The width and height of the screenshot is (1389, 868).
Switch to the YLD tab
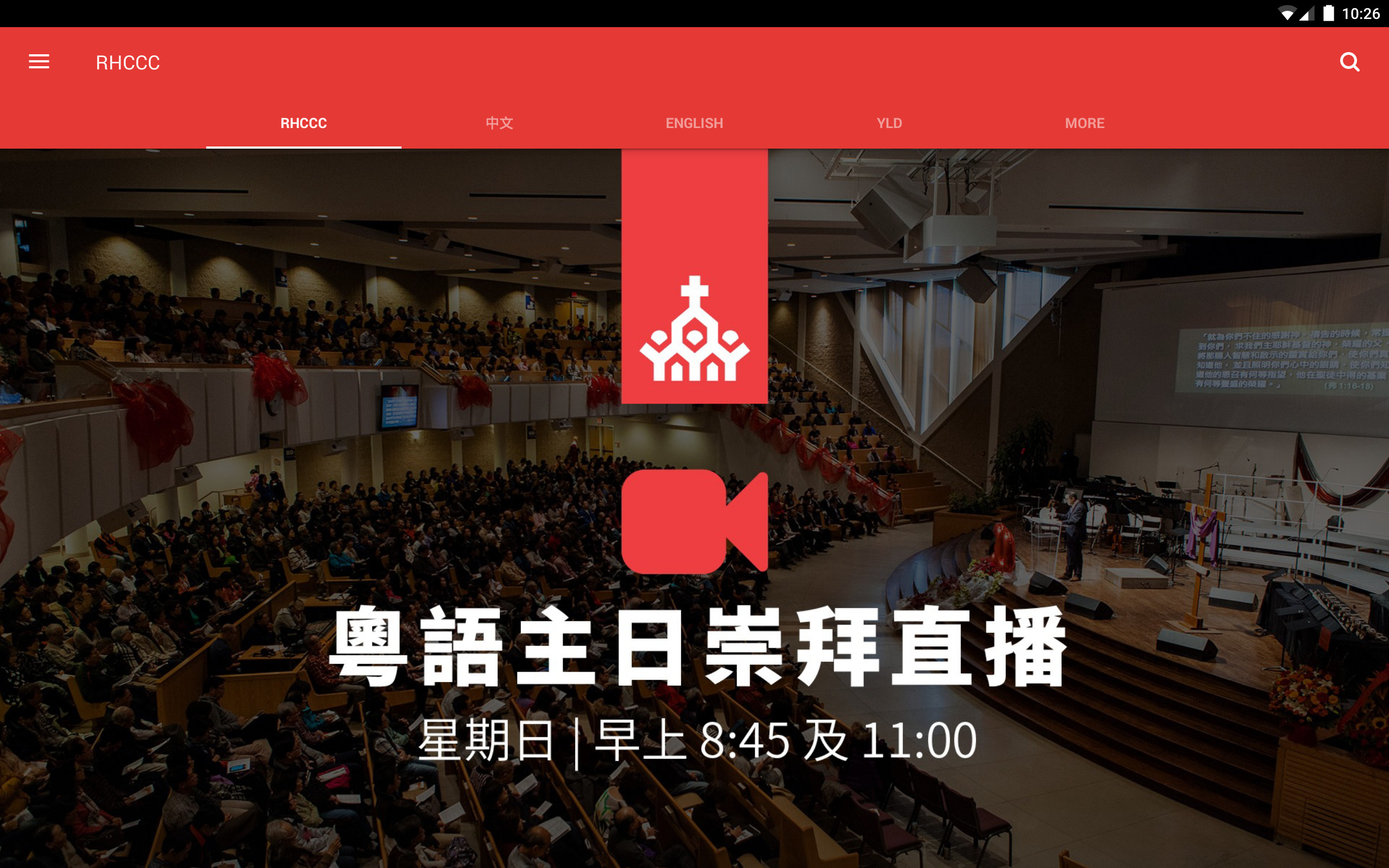pos(889,123)
